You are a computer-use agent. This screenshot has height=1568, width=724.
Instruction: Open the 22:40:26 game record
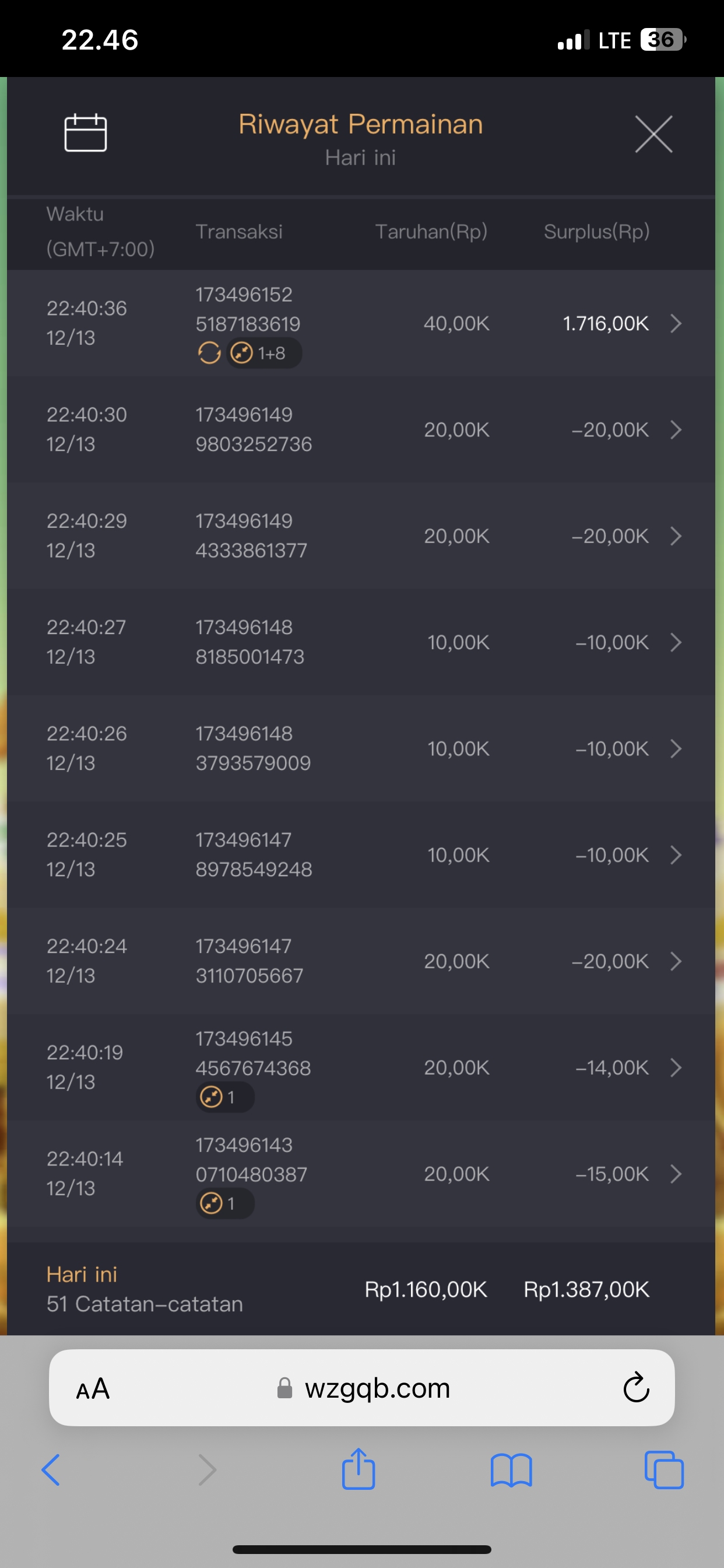676,748
